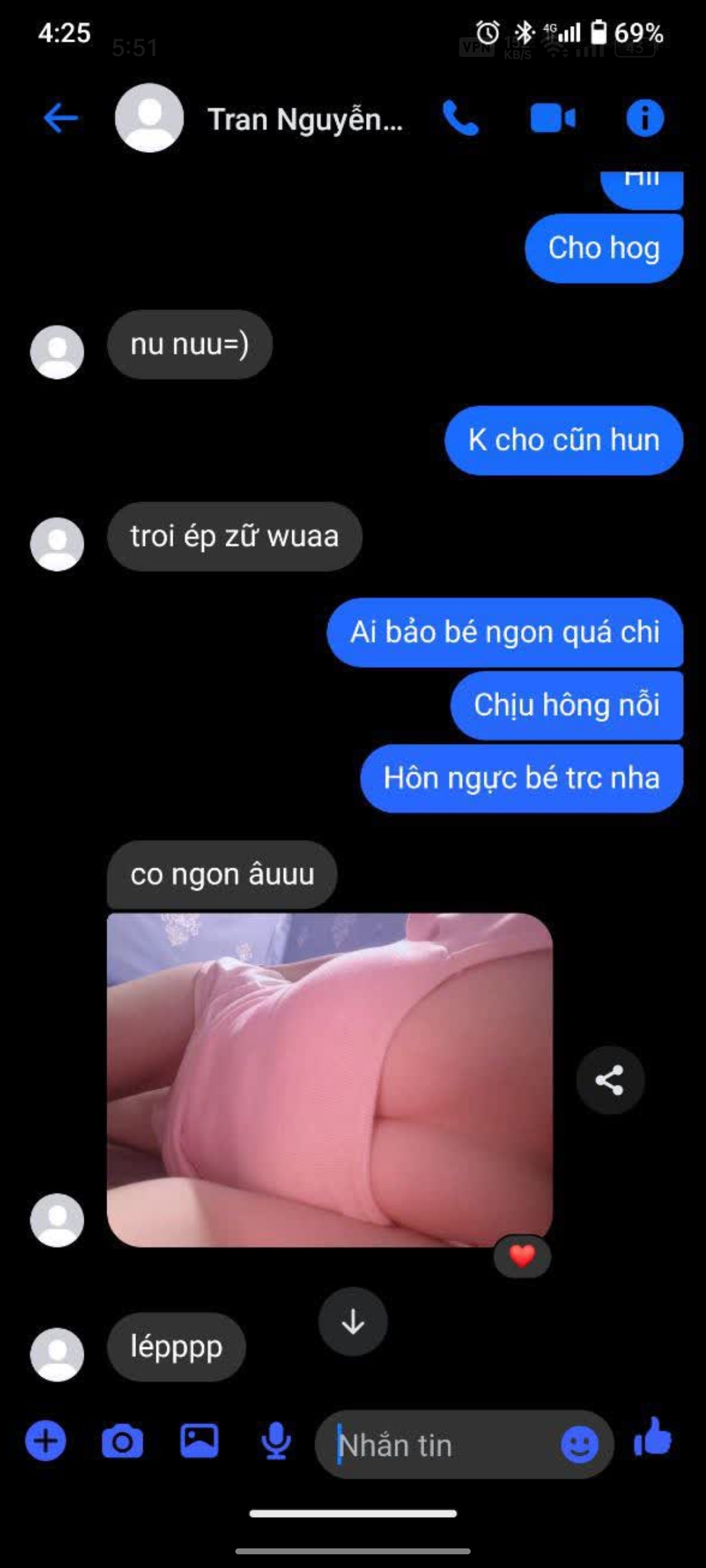Send a thumbs-up like
The image size is (706, 1568).
[653, 1438]
